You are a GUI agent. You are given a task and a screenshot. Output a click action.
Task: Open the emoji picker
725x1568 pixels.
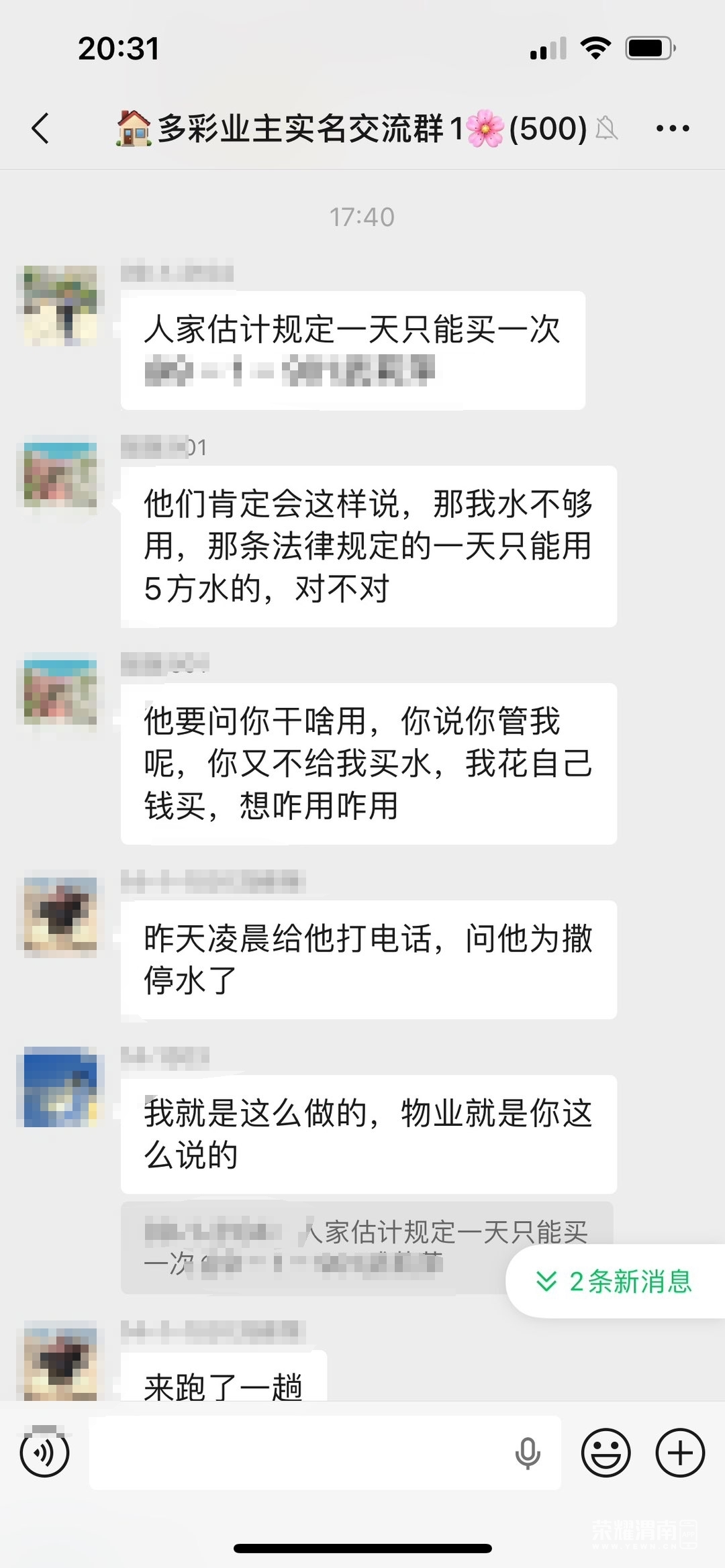606,1453
